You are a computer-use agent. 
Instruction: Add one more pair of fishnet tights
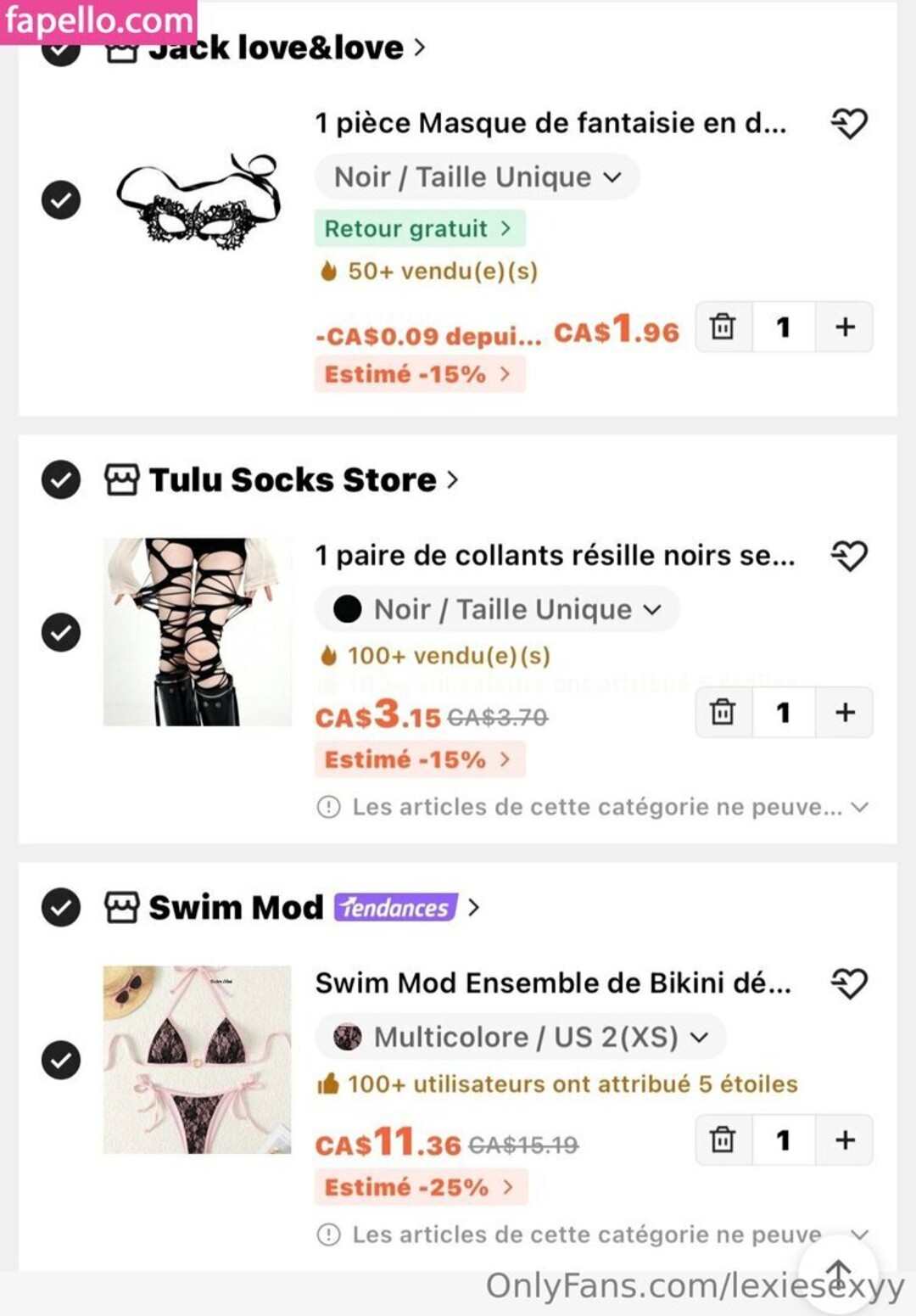click(x=845, y=712)
